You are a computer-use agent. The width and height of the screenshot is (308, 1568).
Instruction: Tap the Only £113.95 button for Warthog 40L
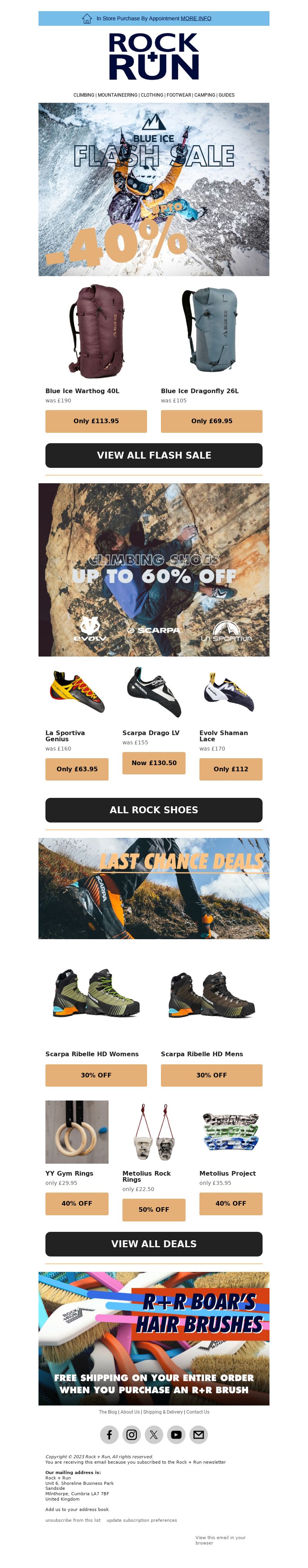point(96,420)
